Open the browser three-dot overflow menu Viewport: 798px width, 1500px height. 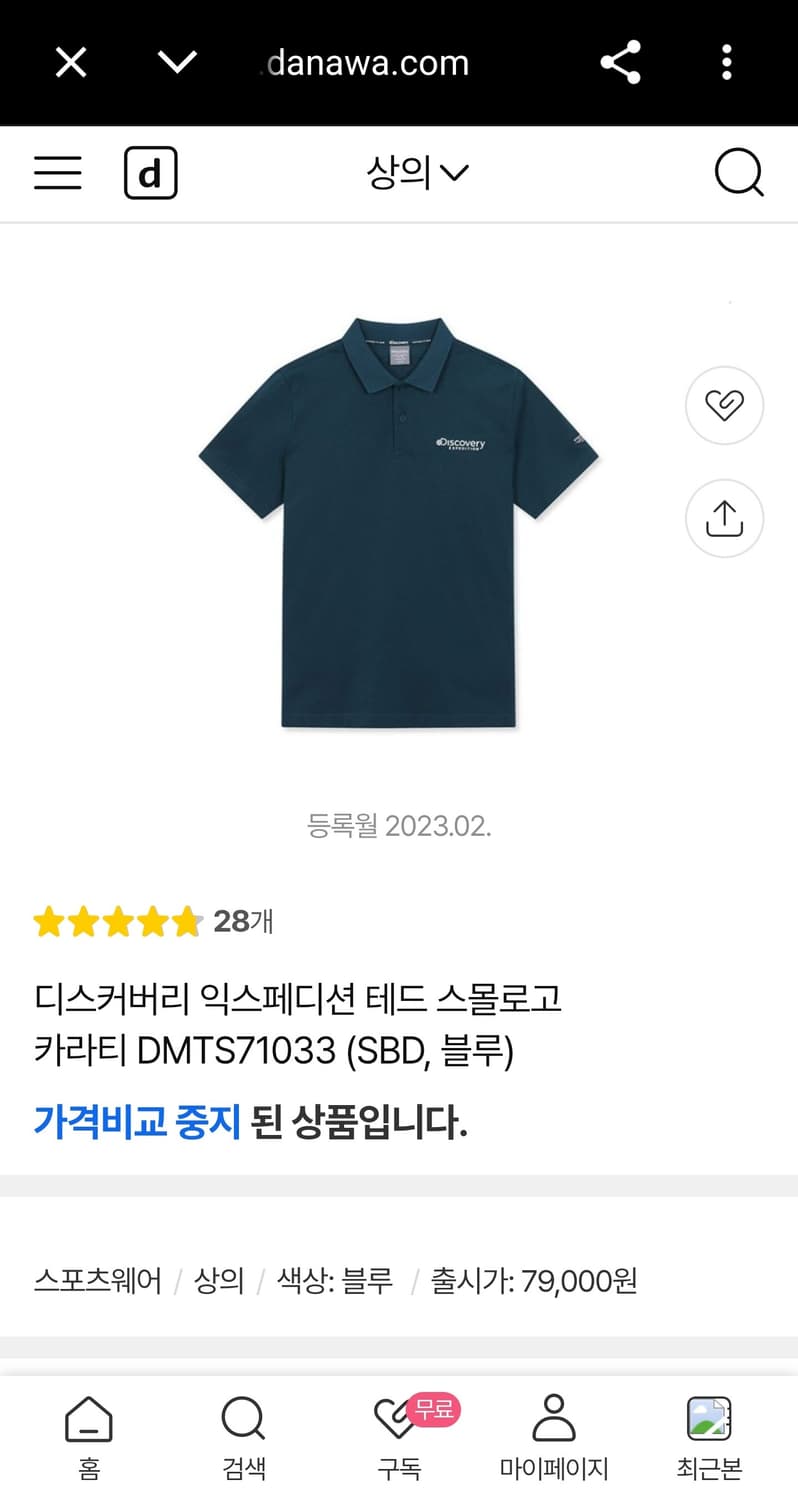(727, 62)
